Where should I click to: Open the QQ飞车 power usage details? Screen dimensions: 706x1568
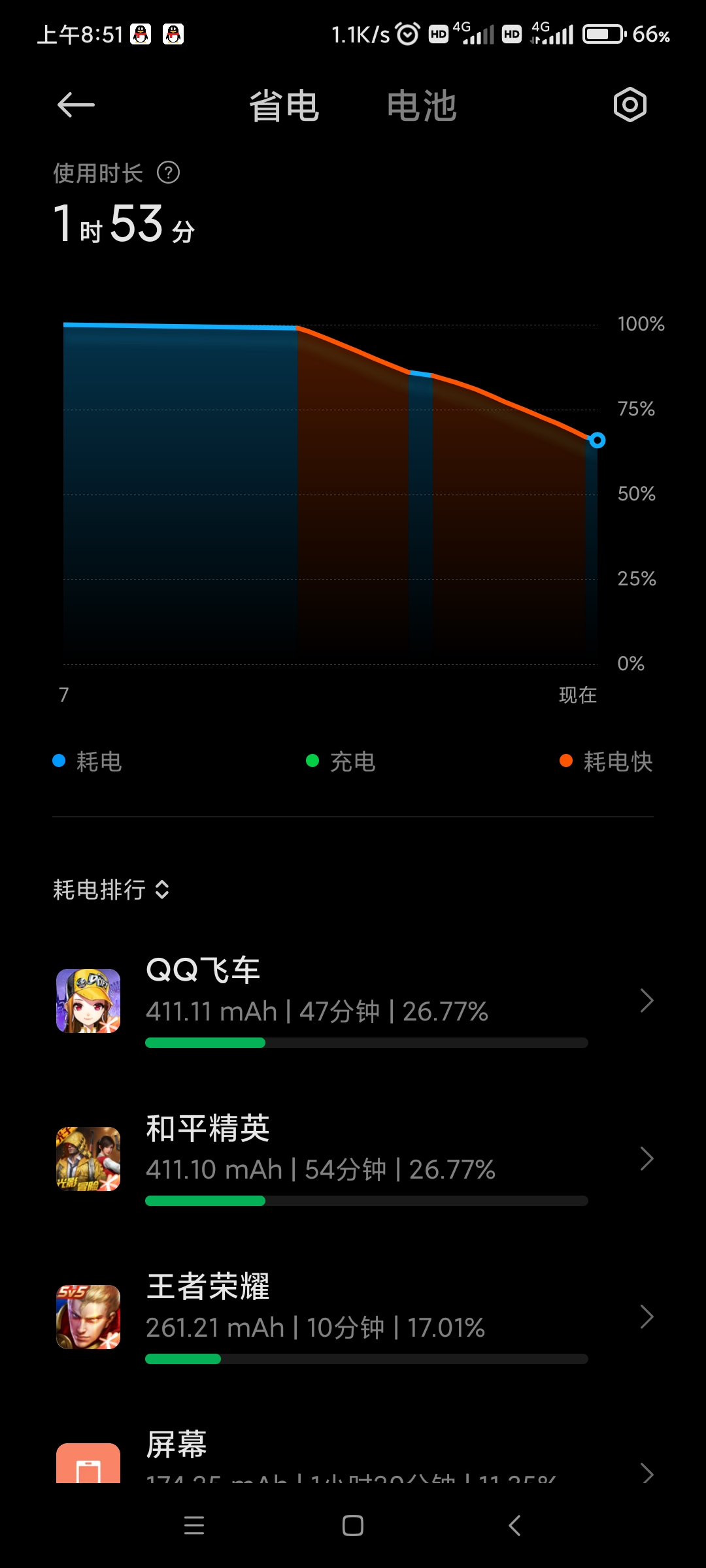coord(353,1001)
